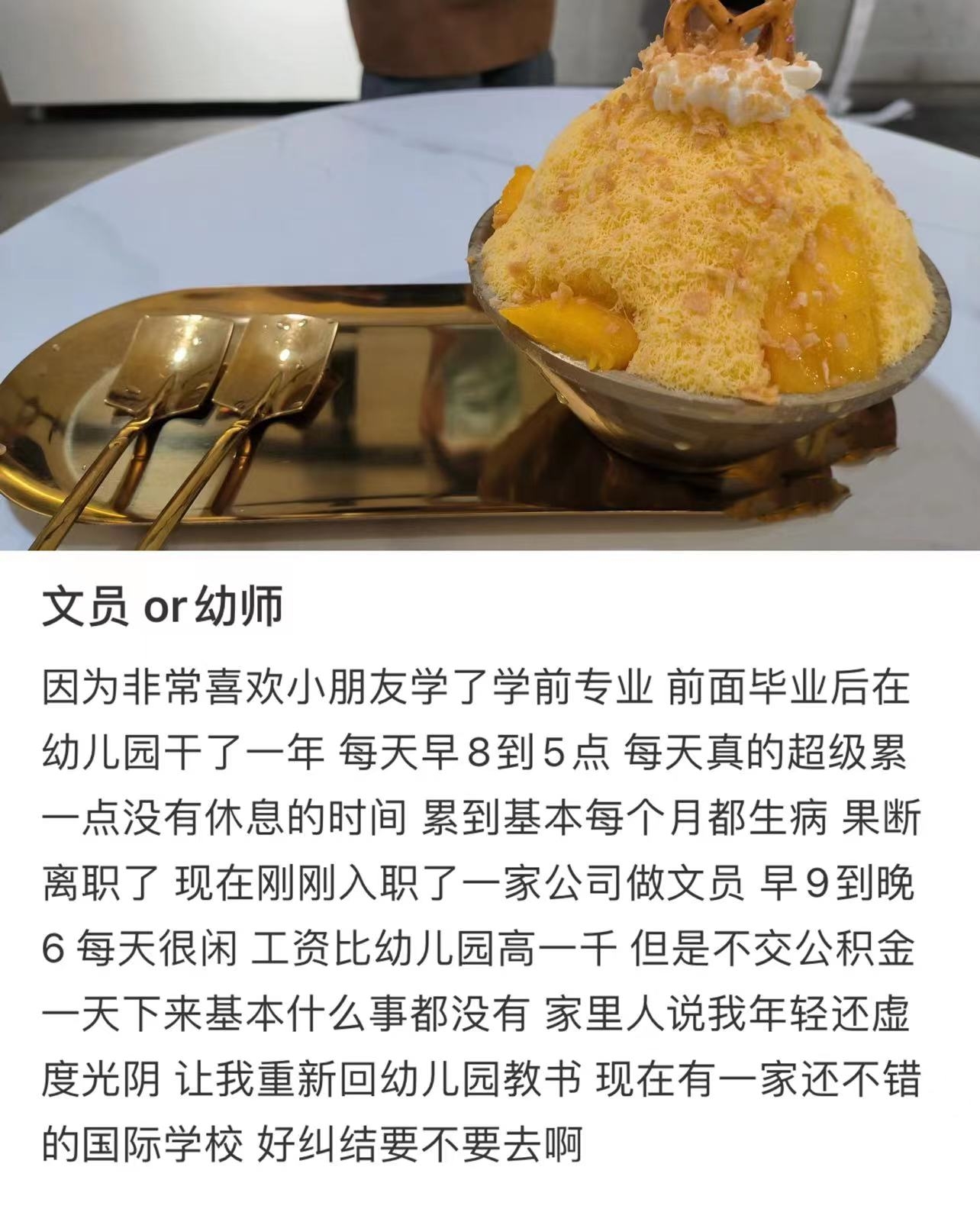Screen dimensions: 980x1209
Task: Open the mango shaved ice photo
Action: pyautogui.click(x=488, y=275)
